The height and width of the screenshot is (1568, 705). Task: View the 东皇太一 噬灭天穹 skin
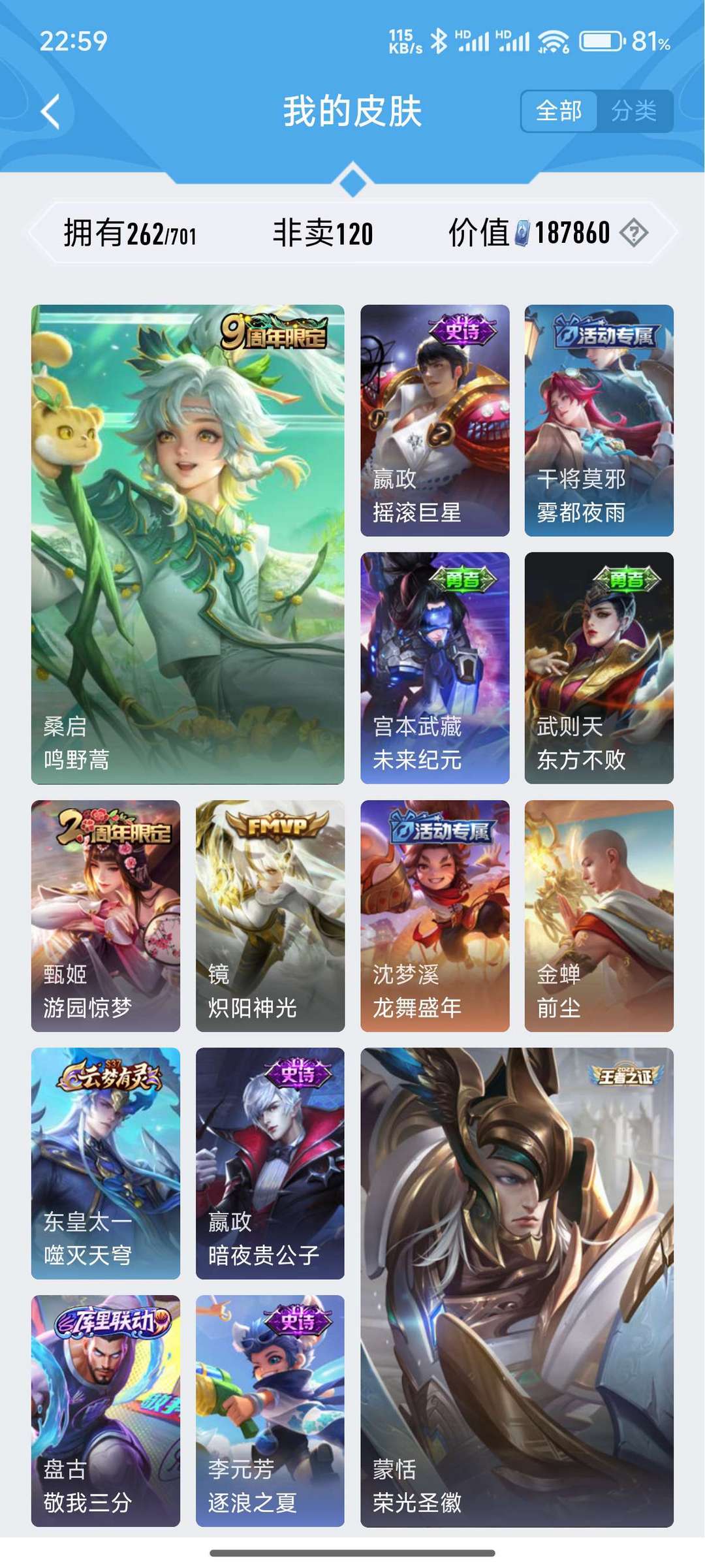(106, 1162)
